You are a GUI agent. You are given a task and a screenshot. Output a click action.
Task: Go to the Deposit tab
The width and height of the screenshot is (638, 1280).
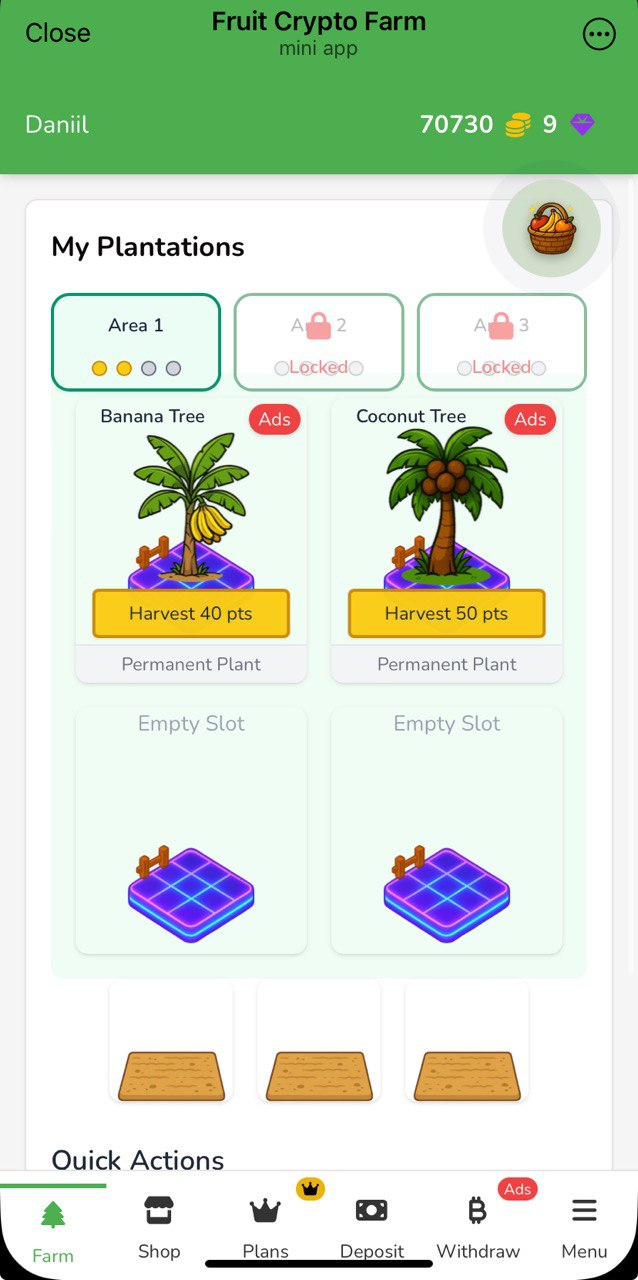[371, 1226]
